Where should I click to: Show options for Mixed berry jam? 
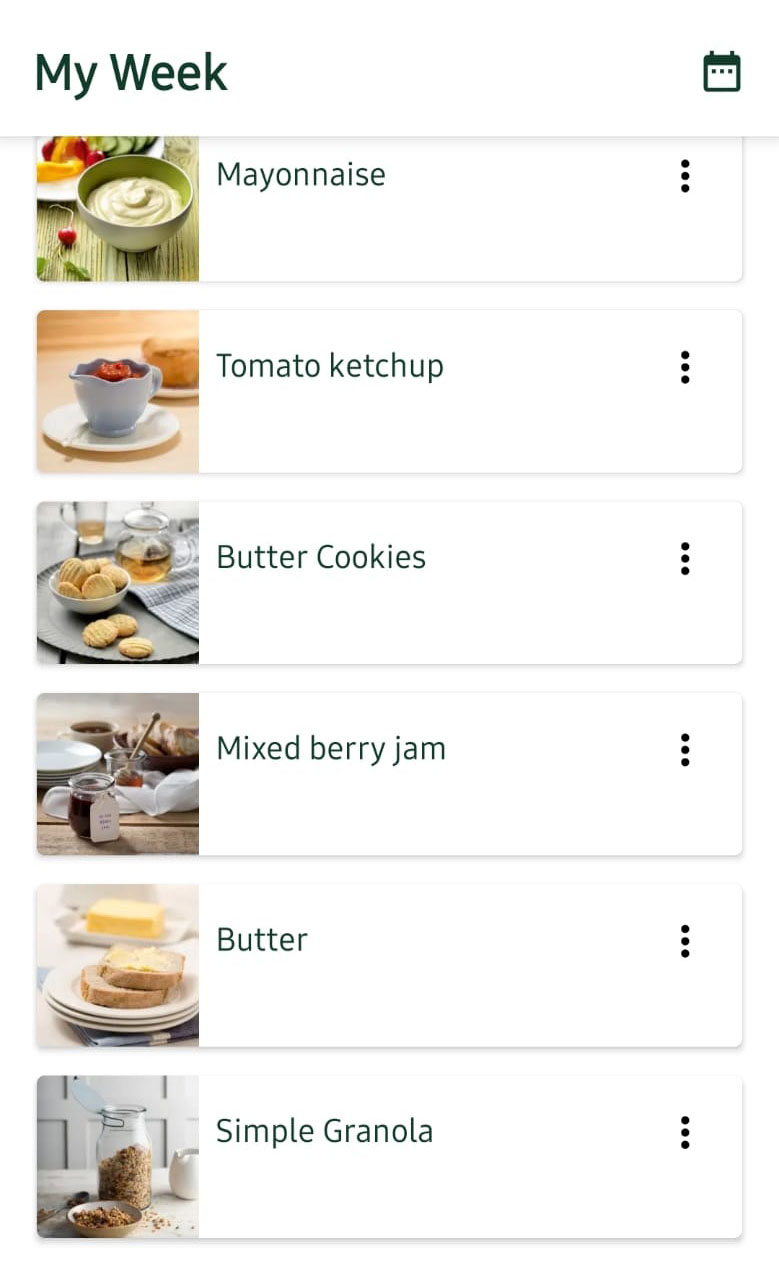685,749
